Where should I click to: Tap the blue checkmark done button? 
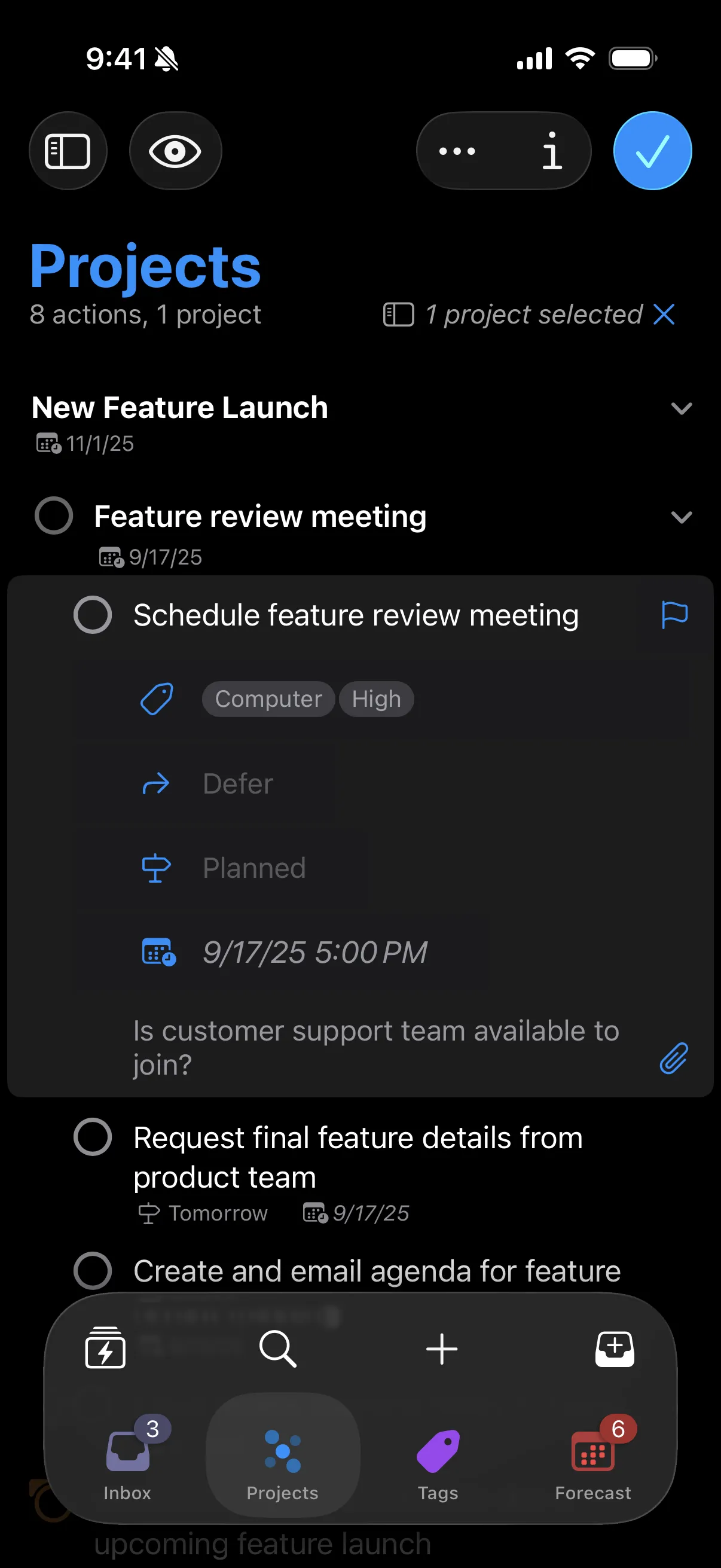652,150
